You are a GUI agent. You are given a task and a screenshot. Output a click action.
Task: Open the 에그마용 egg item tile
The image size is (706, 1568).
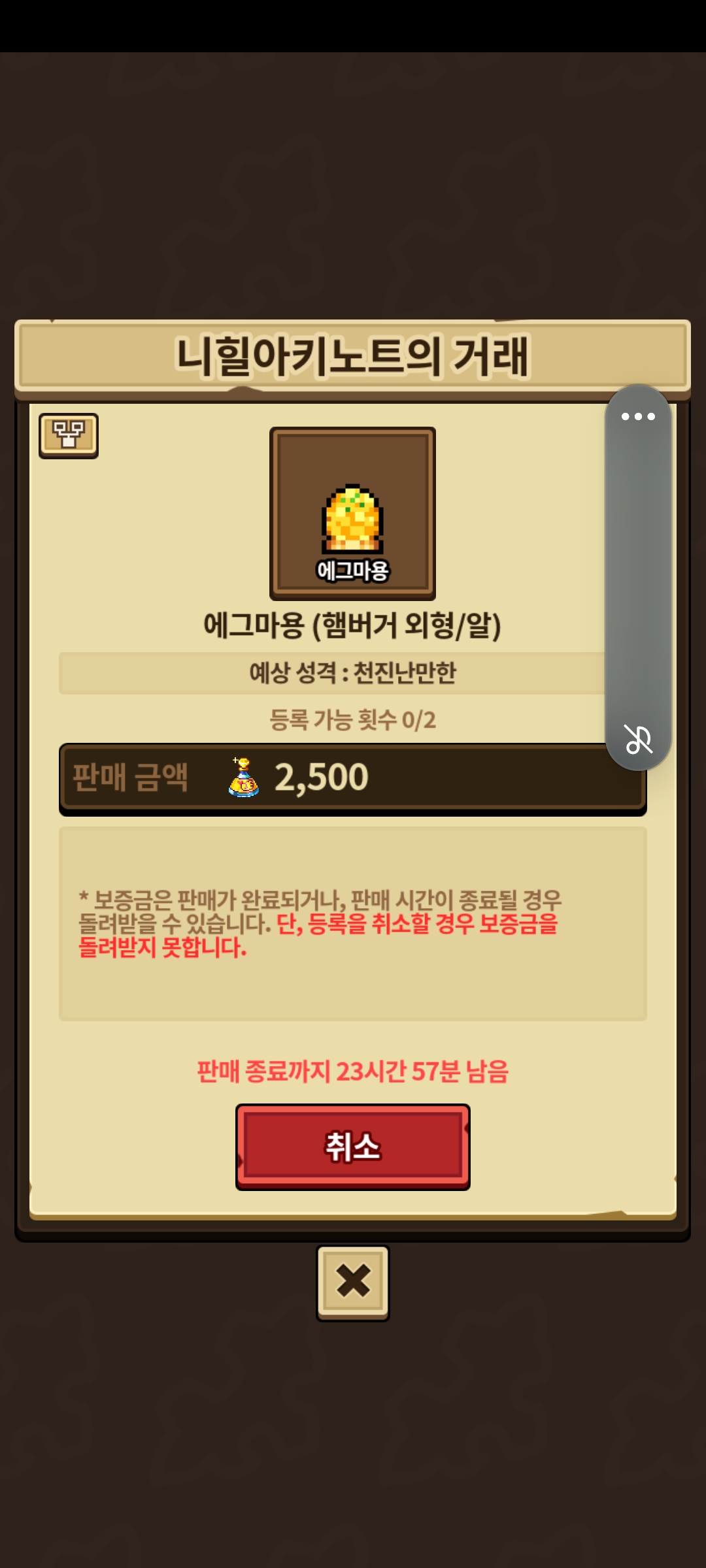(x=352, y=514)
